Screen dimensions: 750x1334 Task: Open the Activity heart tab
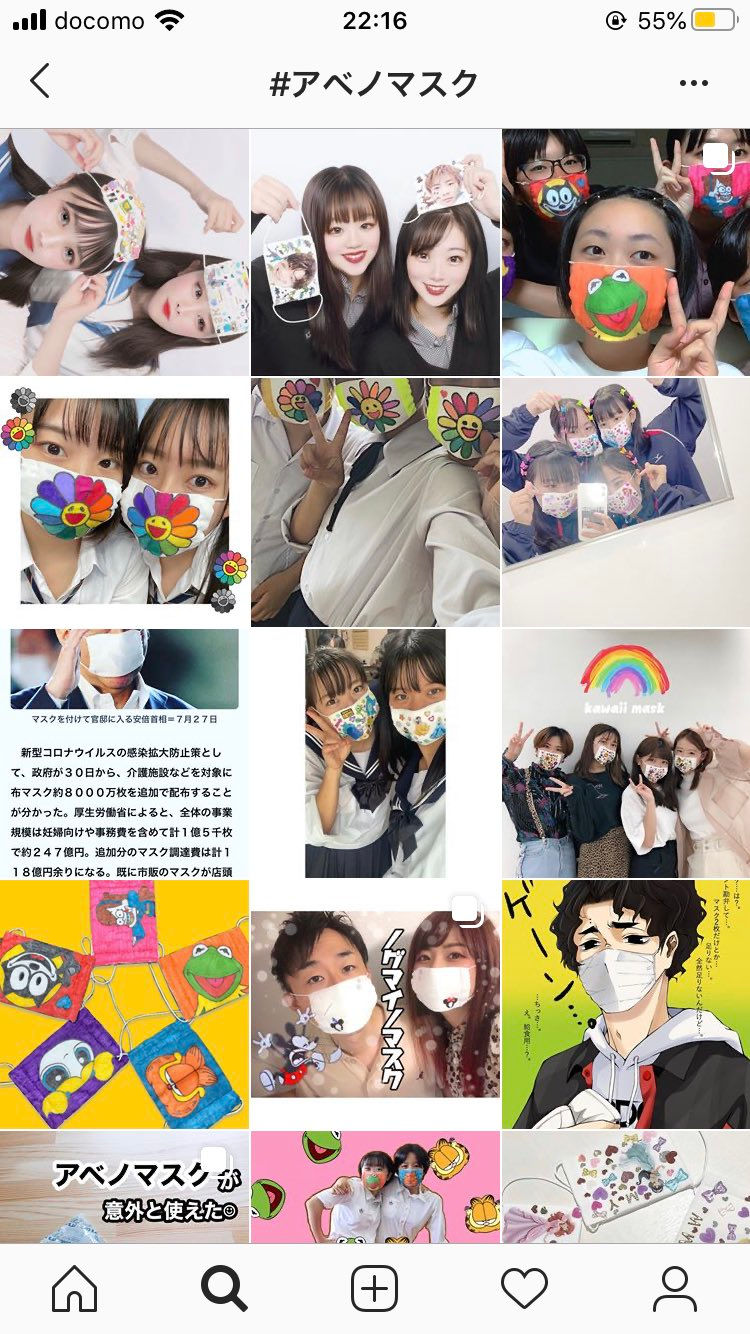(x=524, y=1288)
